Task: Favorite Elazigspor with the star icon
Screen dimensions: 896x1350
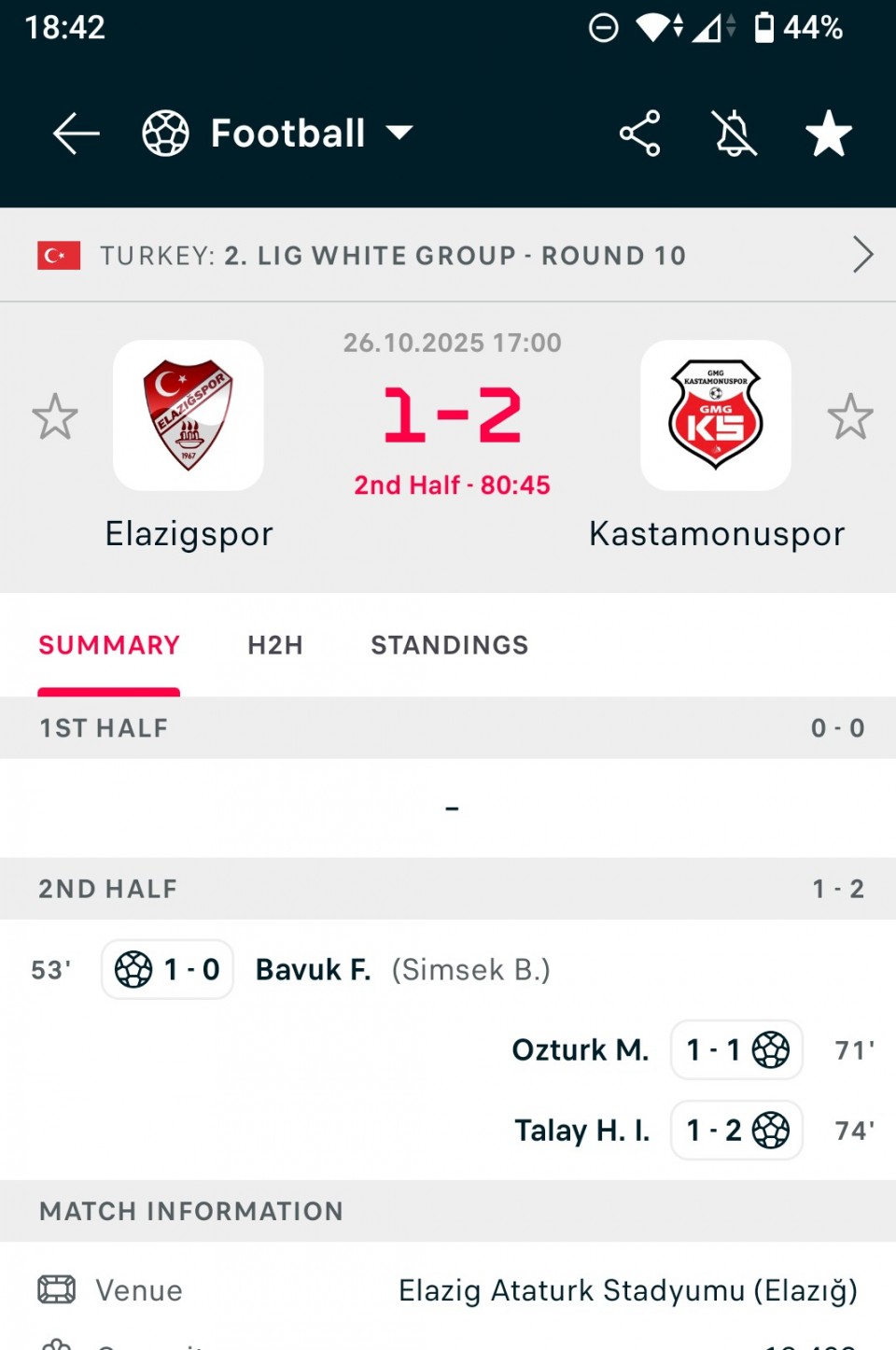Action: click(55, 416)
